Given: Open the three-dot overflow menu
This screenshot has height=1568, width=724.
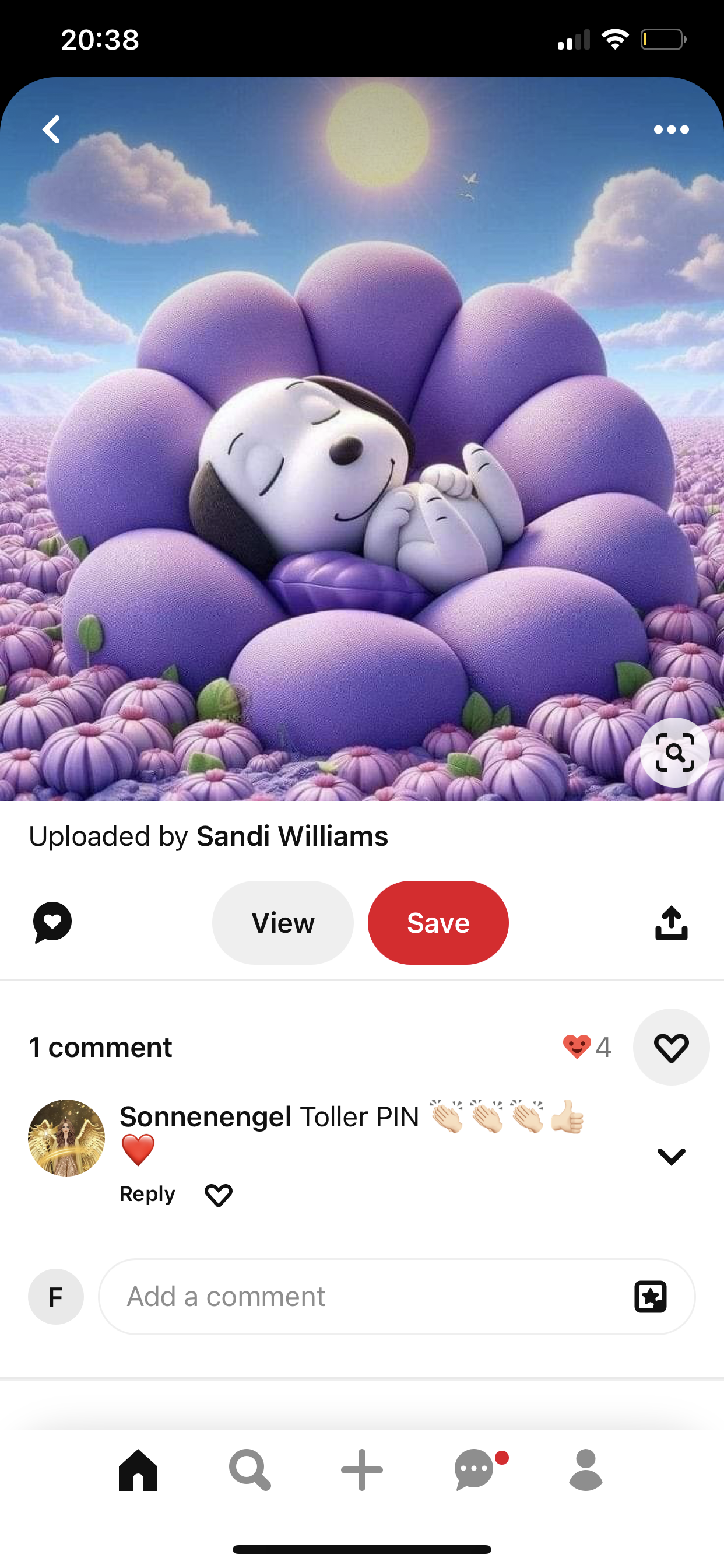Looking at the screenshot, I should click(x=670, y=129).
